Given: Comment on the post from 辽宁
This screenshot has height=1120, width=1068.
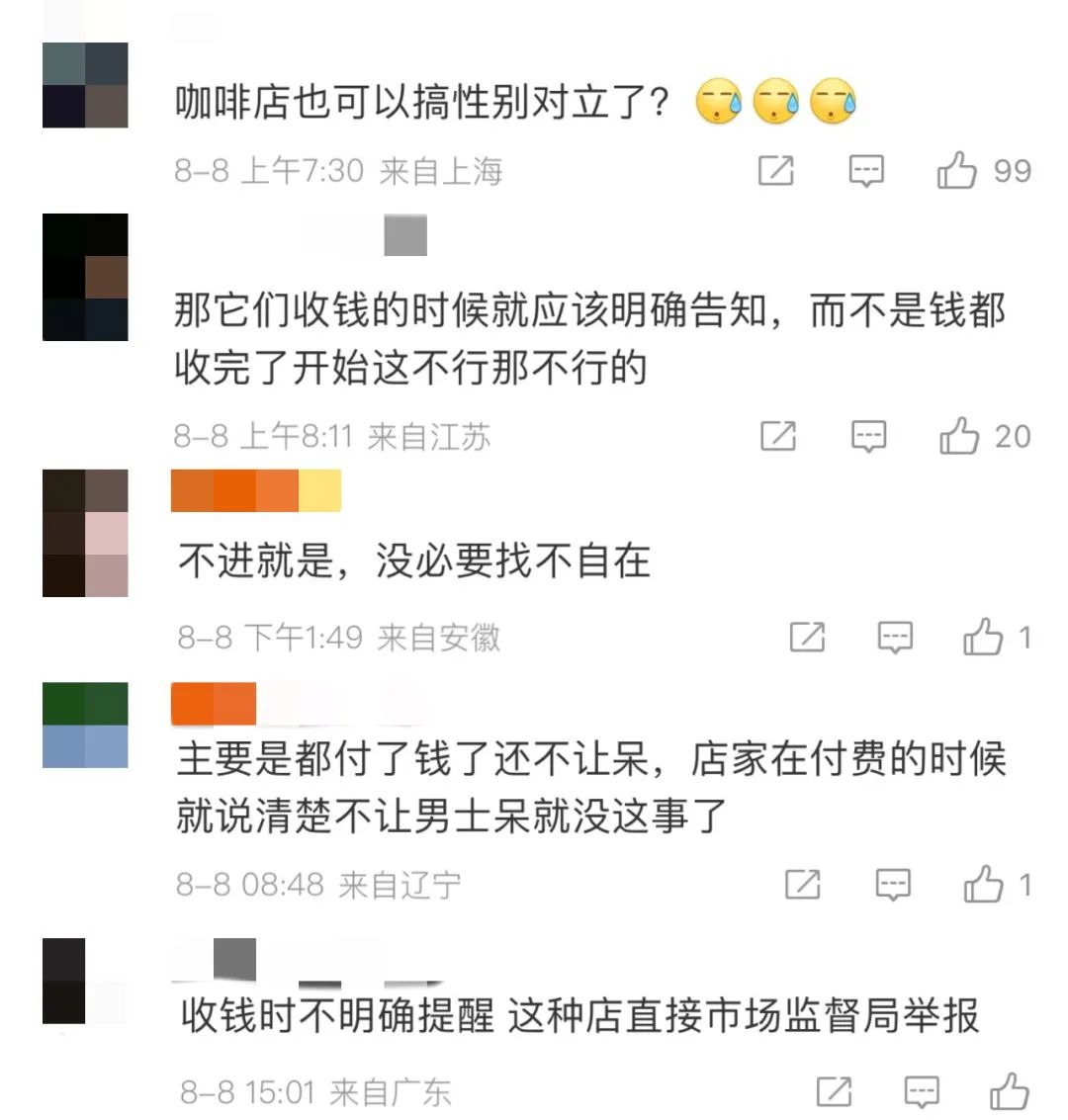Looking at the screenshot, I should (893, 884).
